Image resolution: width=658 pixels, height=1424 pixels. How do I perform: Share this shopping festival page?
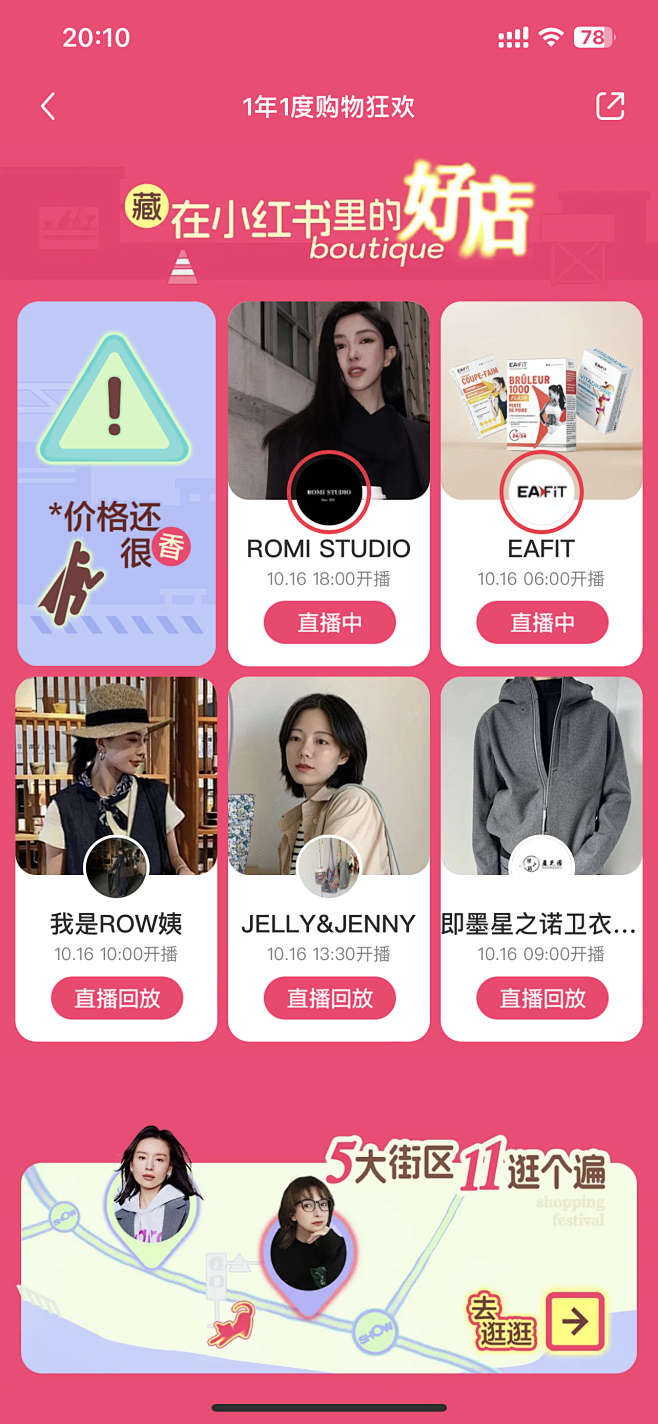[x=610, y=107]
